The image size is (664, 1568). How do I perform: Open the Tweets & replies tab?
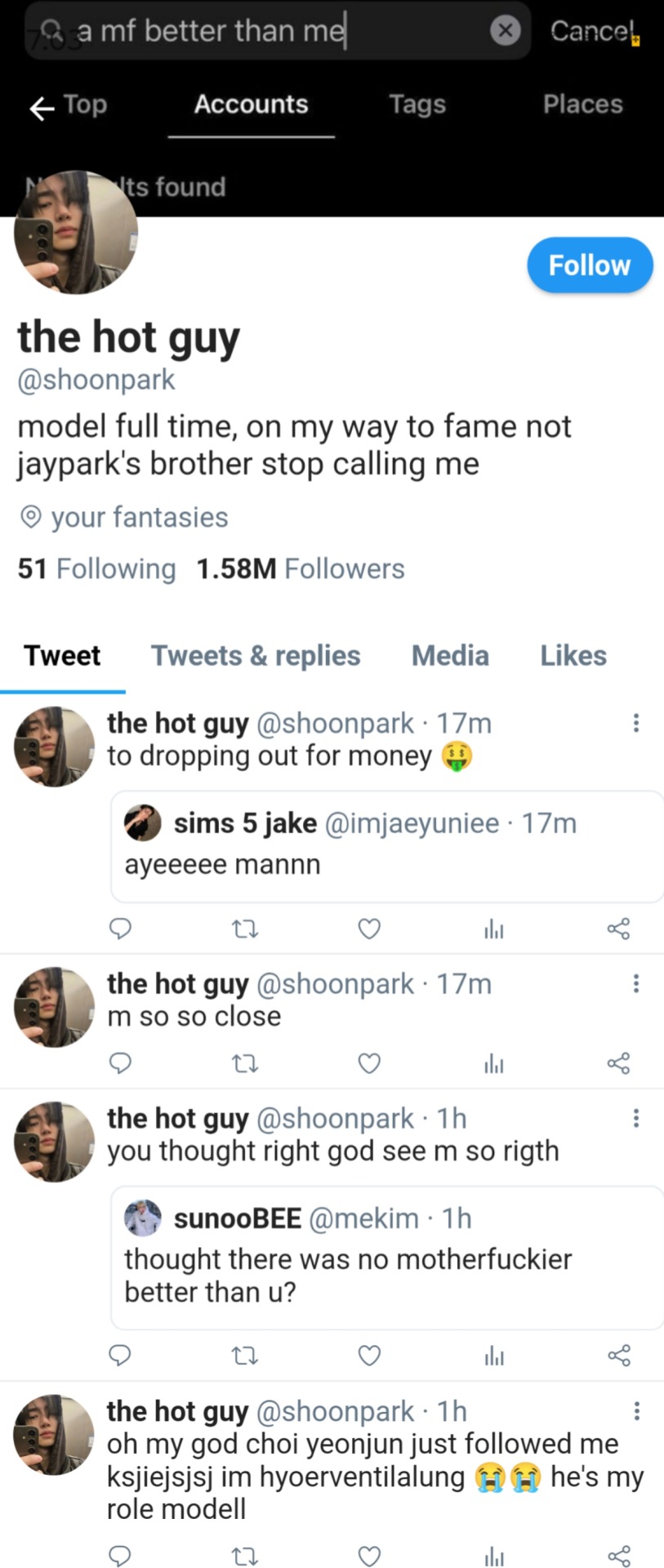pyautogui.click(x=255, y=656)
